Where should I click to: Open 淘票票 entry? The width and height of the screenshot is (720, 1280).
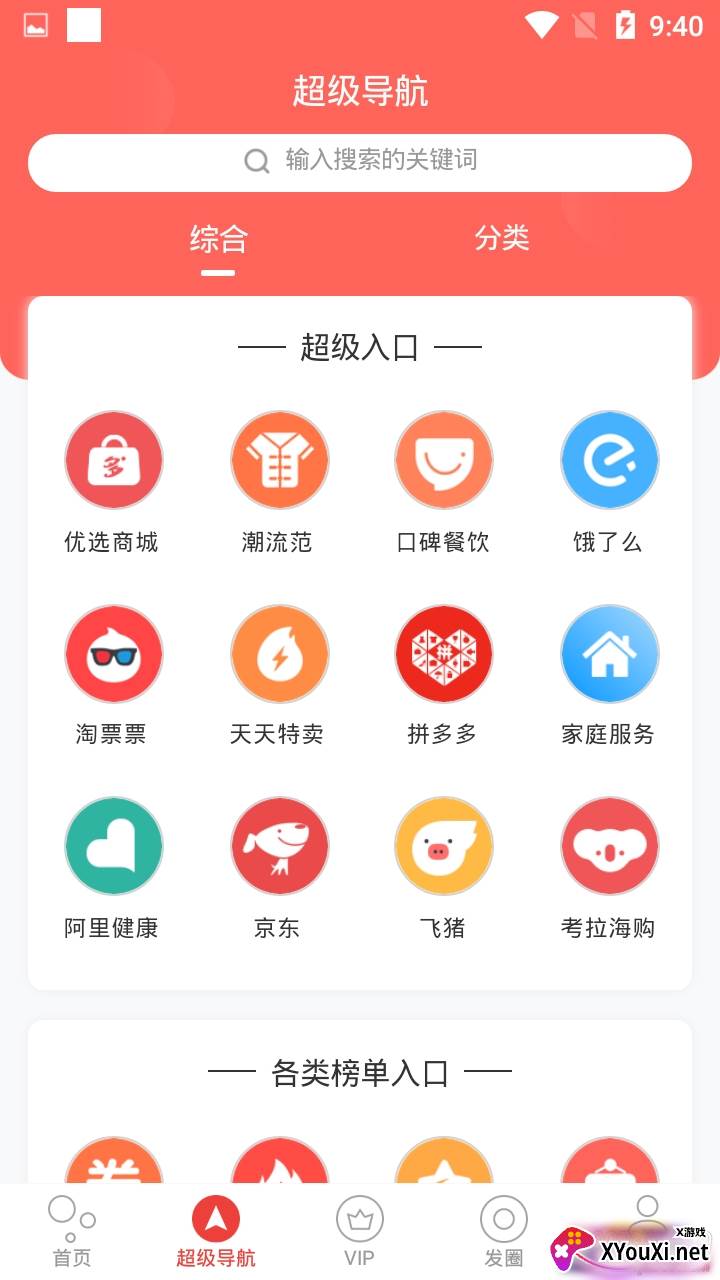click(x=113, y=654)
